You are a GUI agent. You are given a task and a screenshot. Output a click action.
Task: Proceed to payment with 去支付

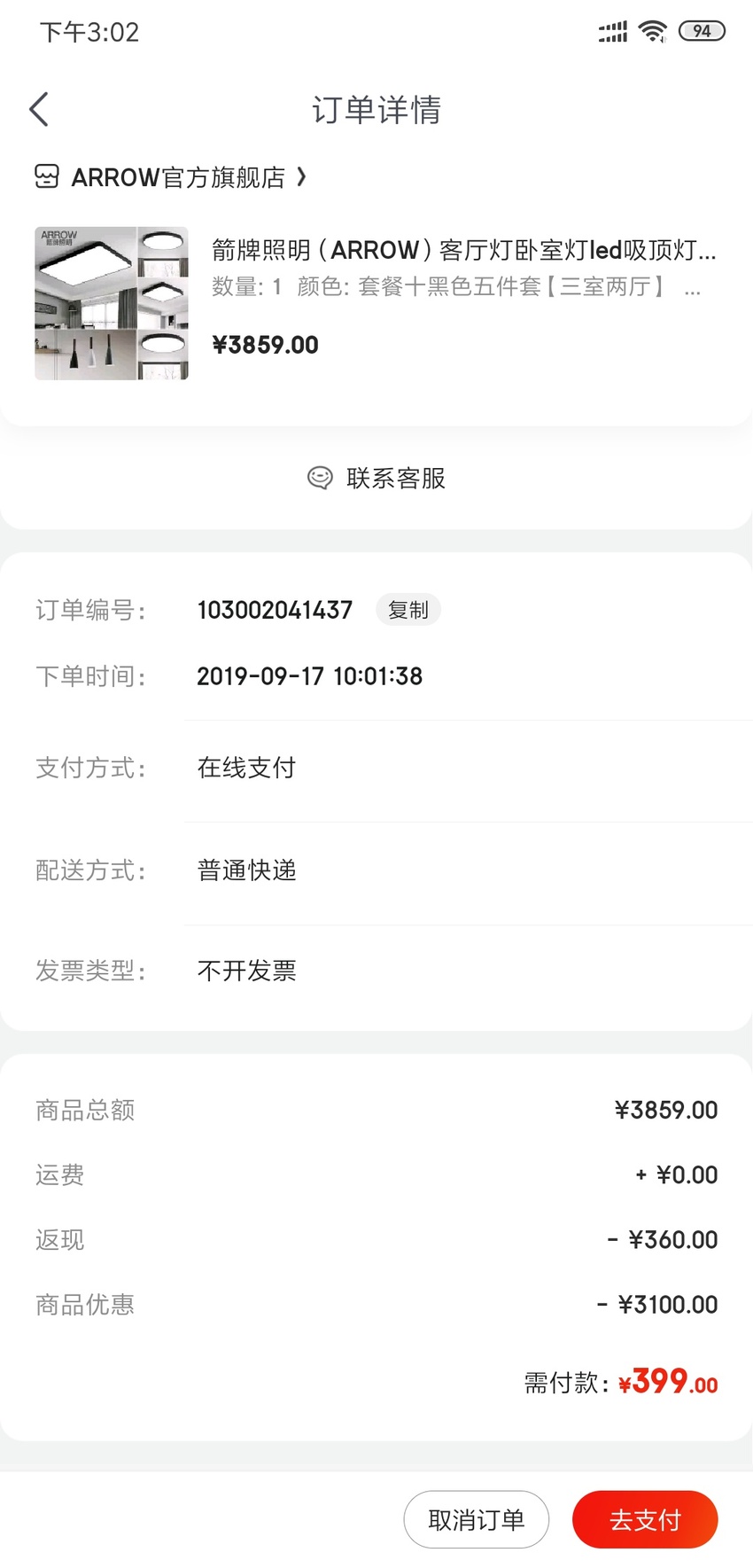[645, 1519]
